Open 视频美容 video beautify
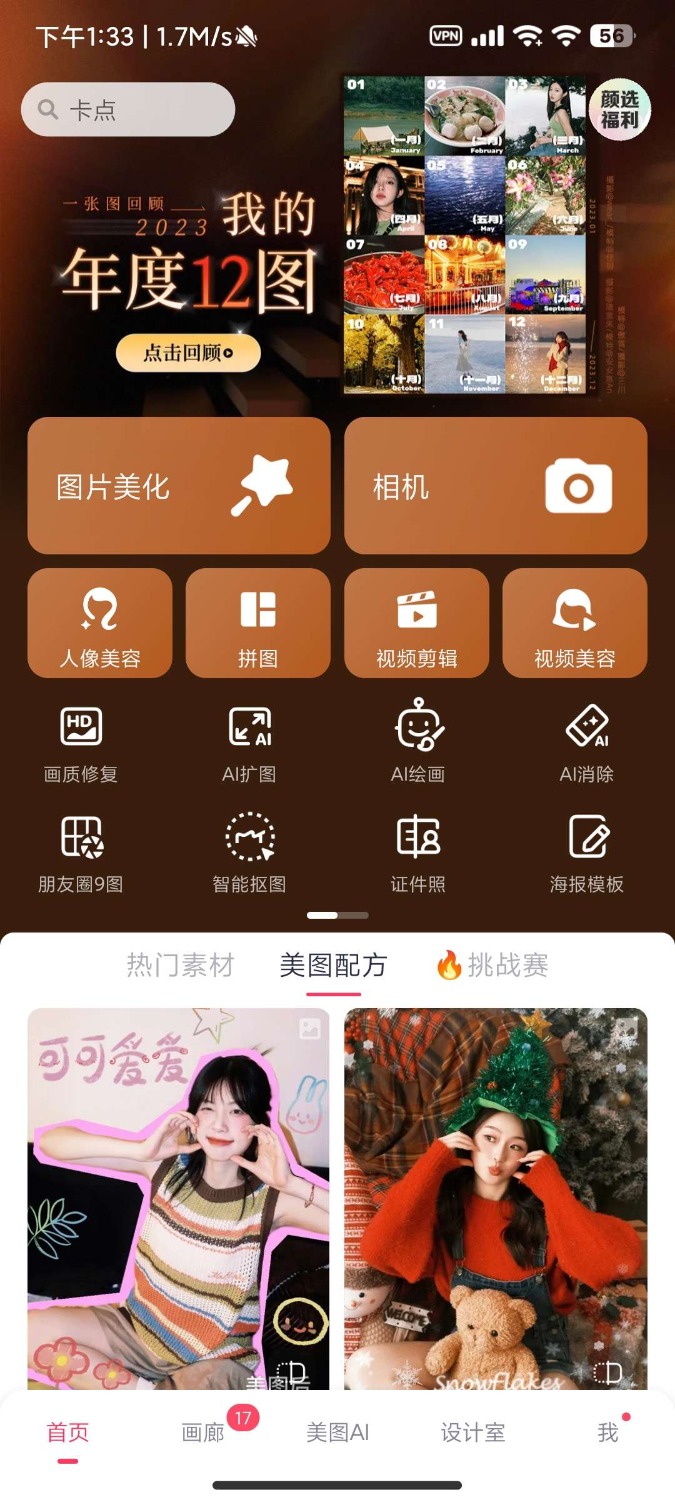 click(x=575, y=623)
